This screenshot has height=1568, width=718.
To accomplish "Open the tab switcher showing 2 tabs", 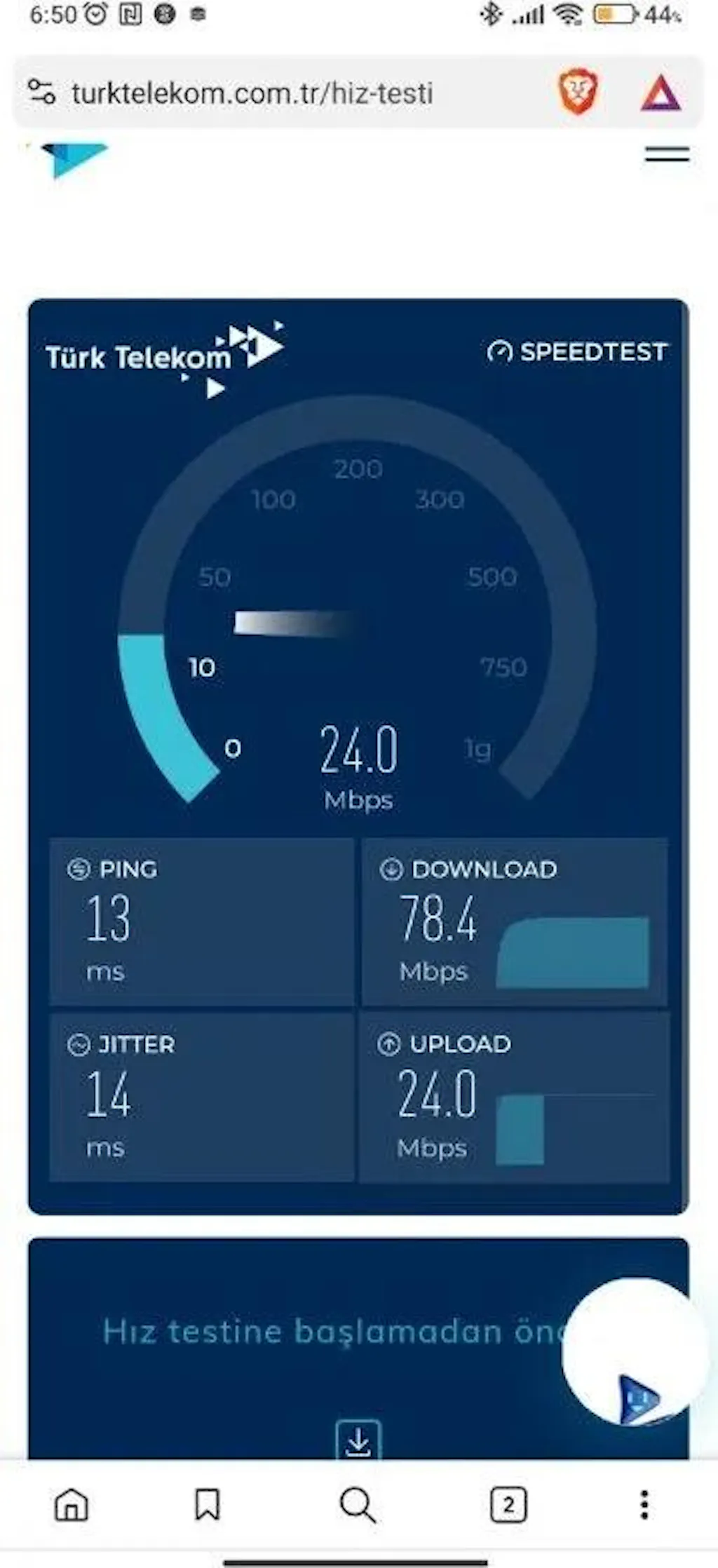I will [x=508, y=1505].
